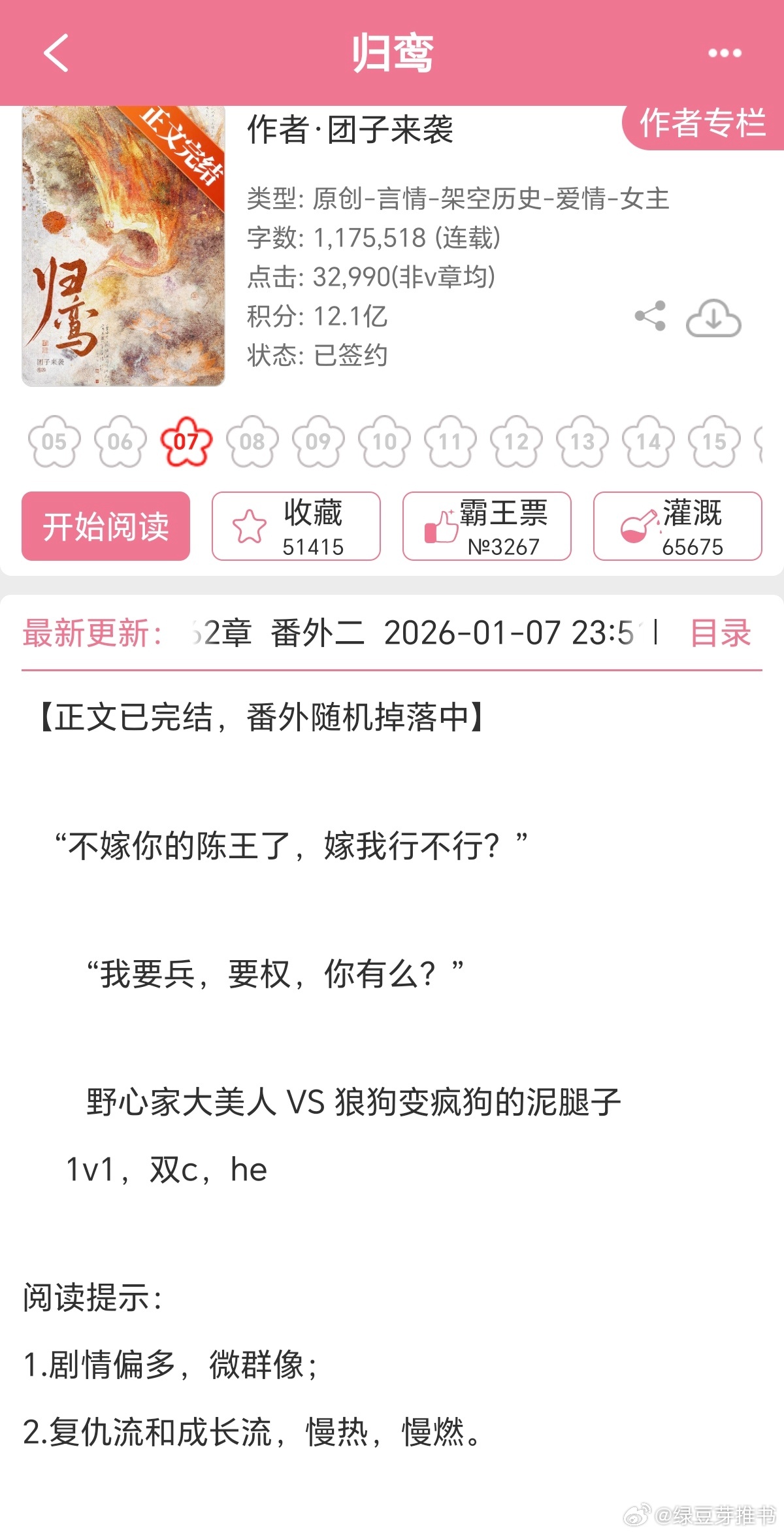Tap 开始阅读 to start reading

coord(106,526)
